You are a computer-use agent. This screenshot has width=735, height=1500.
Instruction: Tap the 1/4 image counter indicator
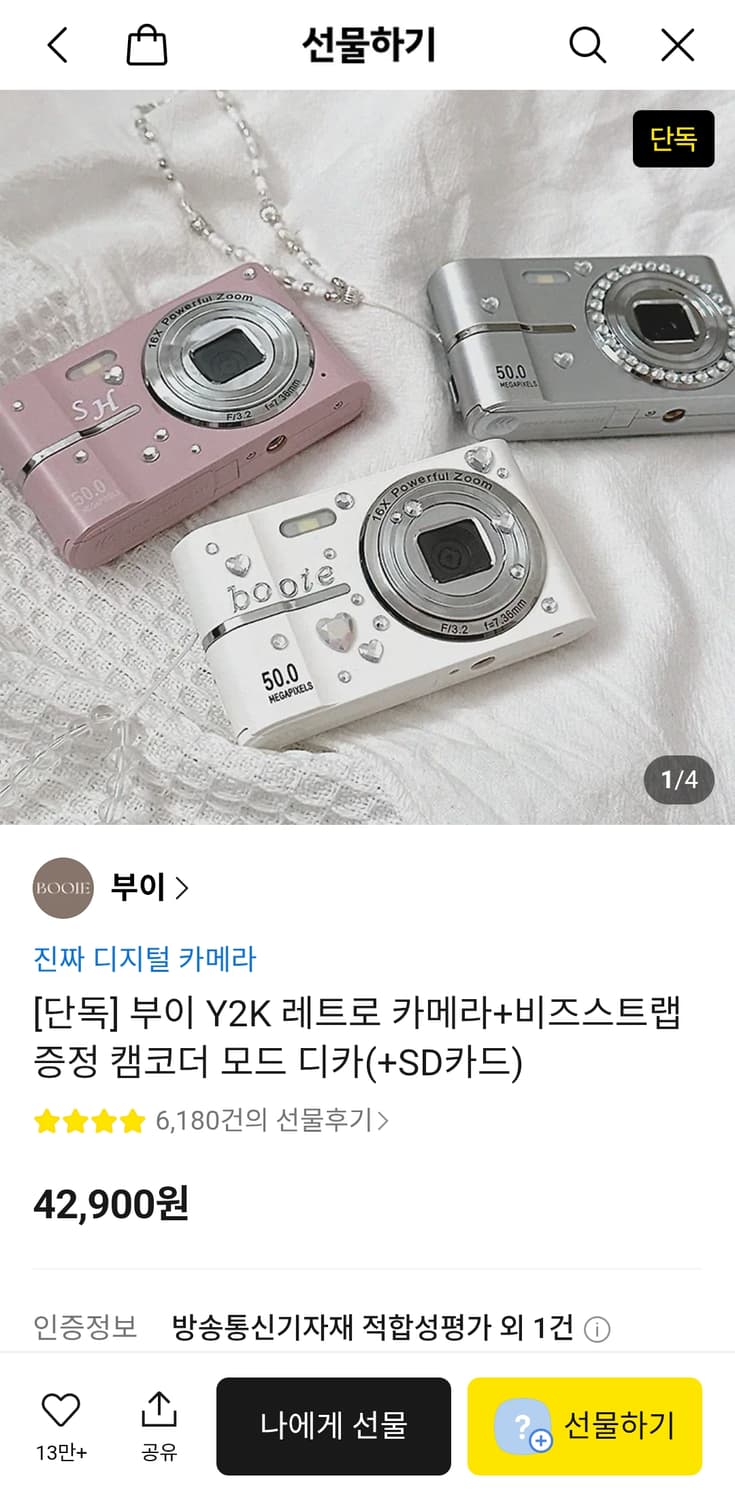pyautogui.click(x=680, y=780)
